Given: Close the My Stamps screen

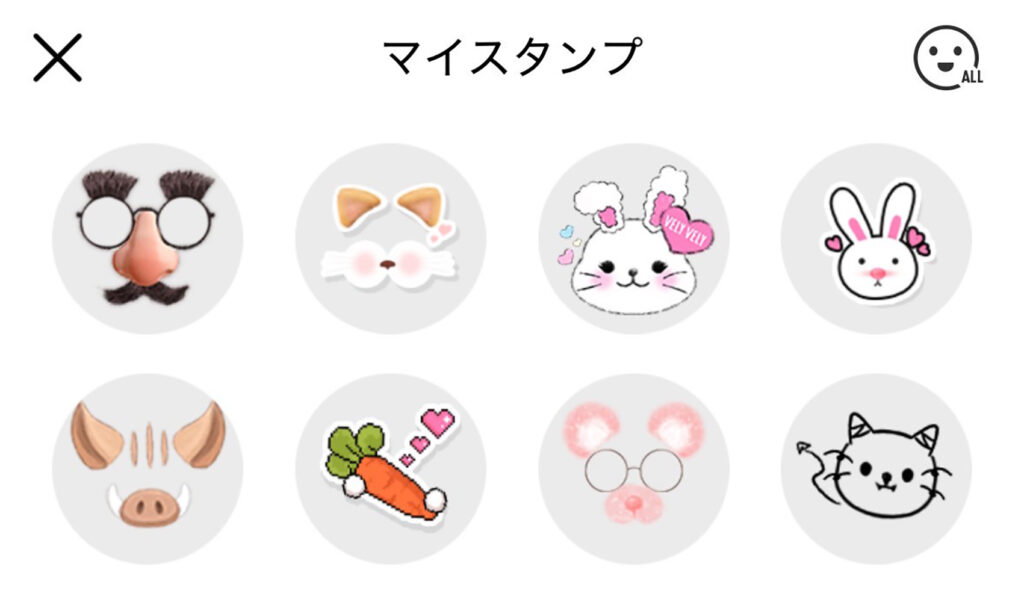Looking at the screenshot, I should click(57, 57).
